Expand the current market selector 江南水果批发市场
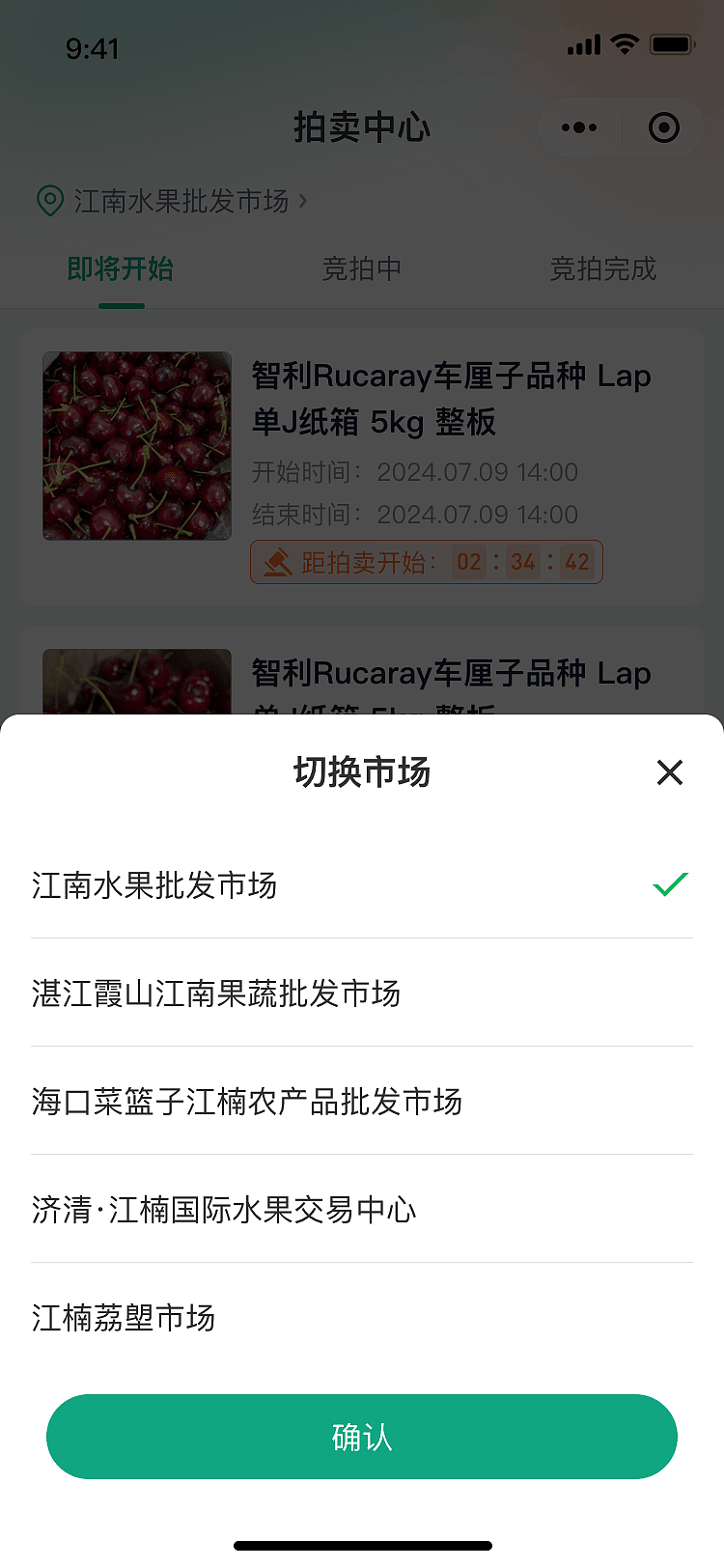 pos(180,202)
